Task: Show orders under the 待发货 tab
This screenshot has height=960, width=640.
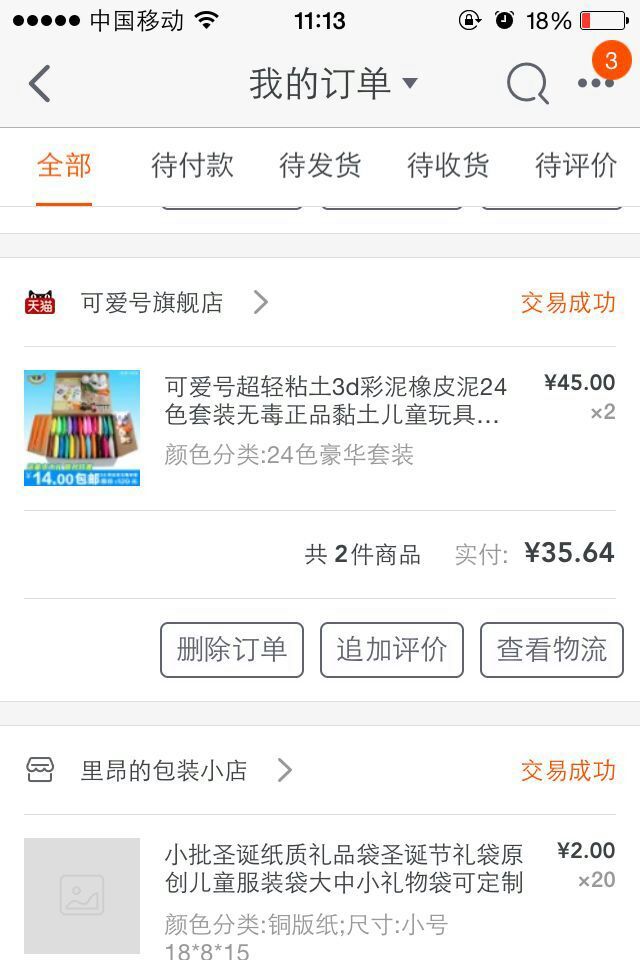Action: coord(320,166)
